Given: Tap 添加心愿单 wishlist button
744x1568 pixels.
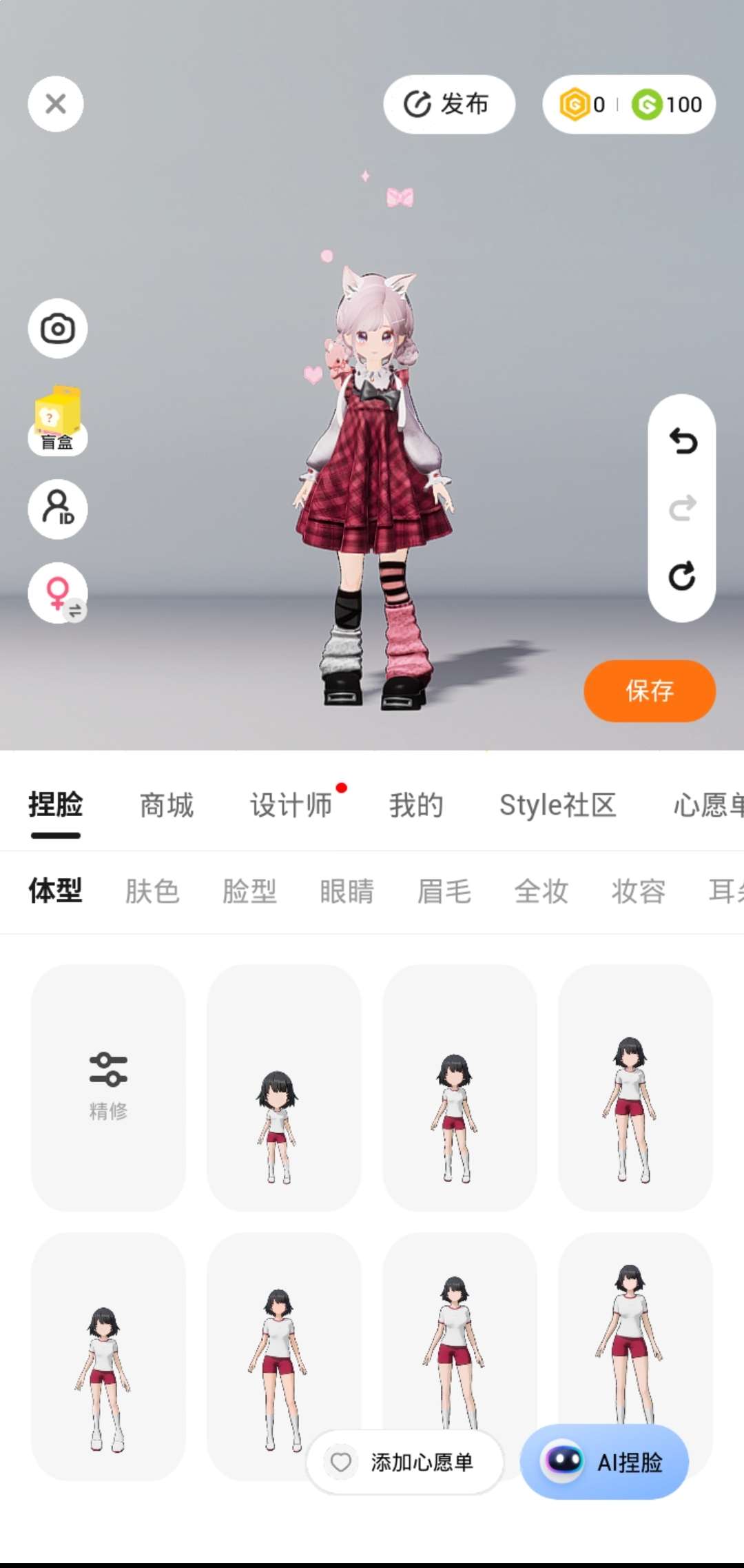Looking at the screenshot, I should pyautogui.click(x=404, y=1462).
